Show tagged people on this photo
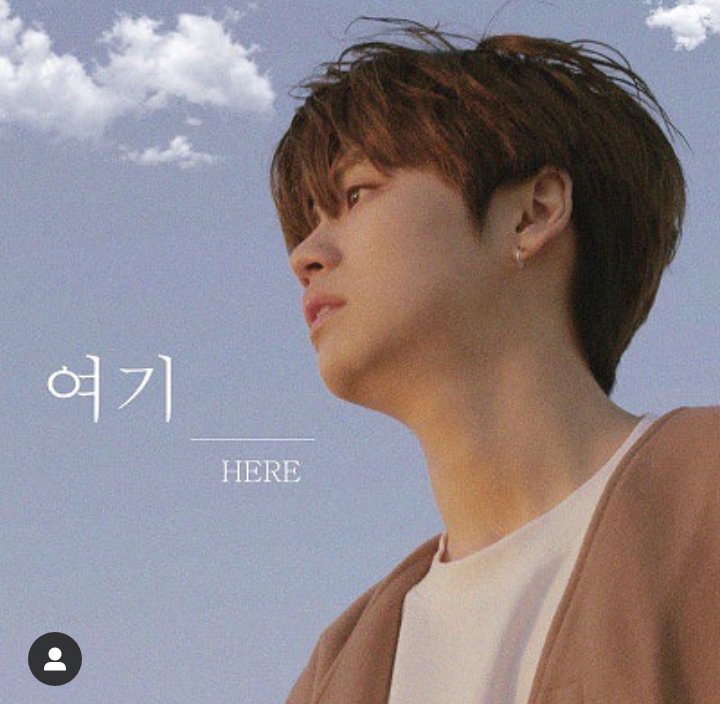Image resolution: width=720 pixels, height=704 pixels. (x=55, y=659)
